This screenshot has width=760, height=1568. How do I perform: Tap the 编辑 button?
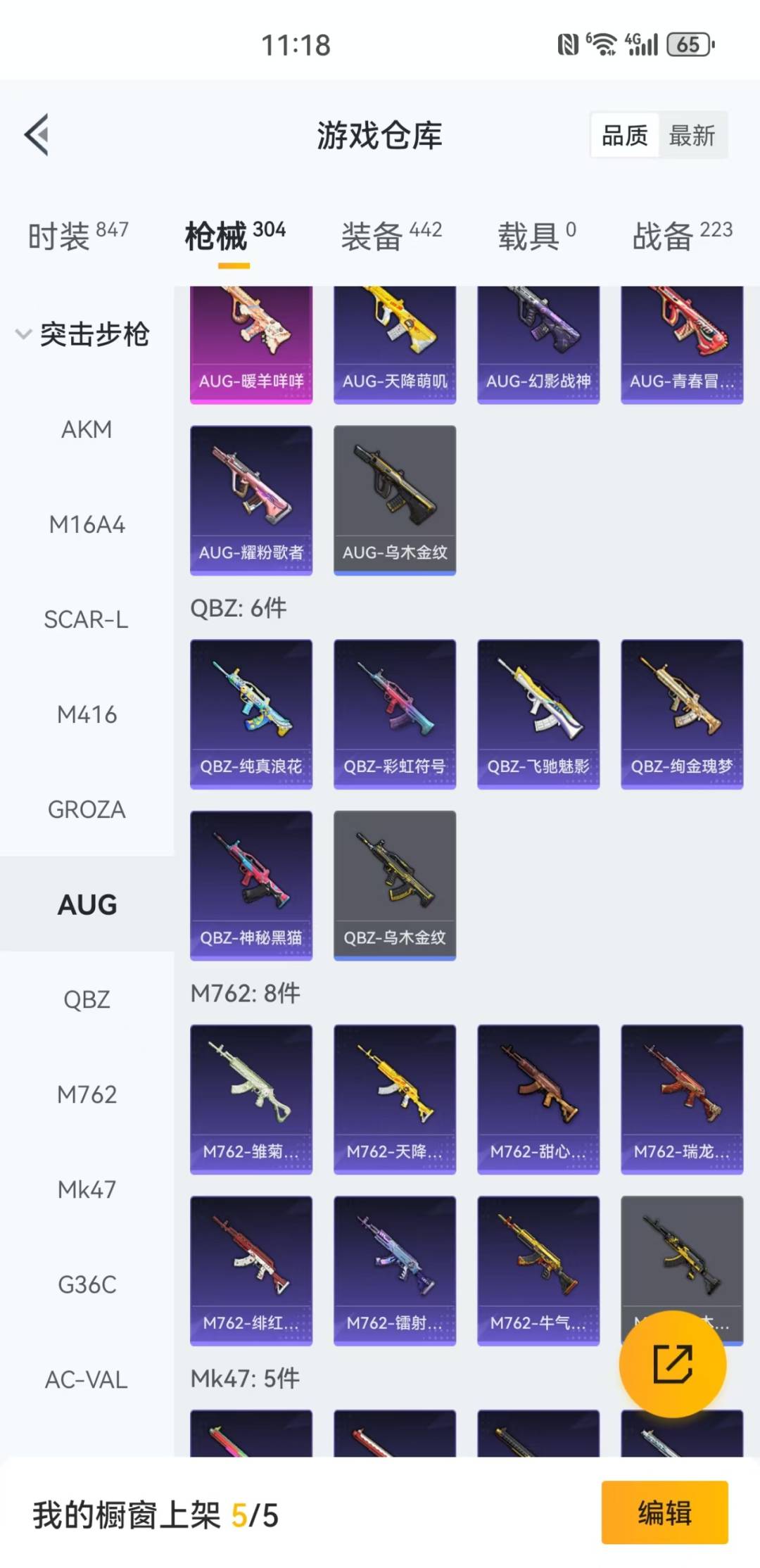coord(664,1512)
